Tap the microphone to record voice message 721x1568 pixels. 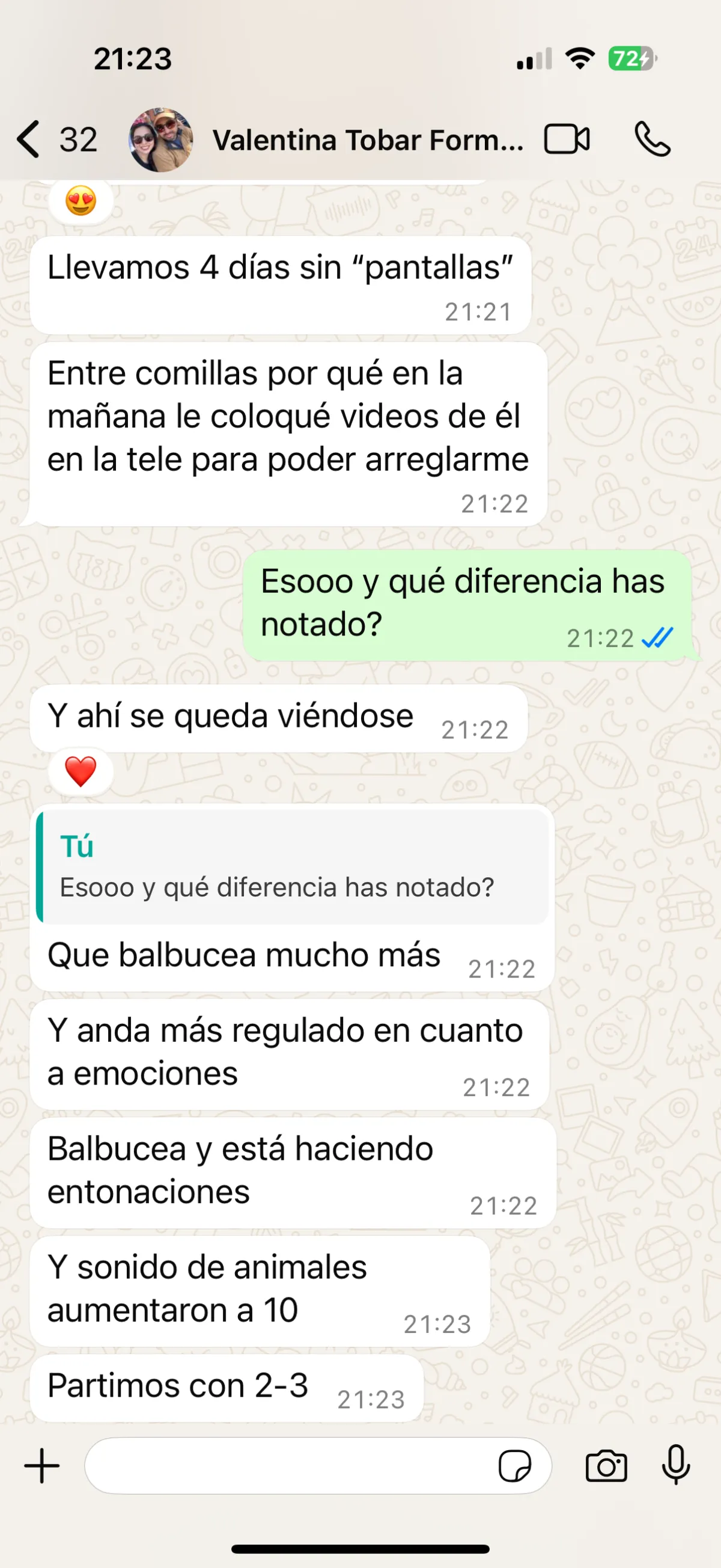click(x=675, y=1466)
